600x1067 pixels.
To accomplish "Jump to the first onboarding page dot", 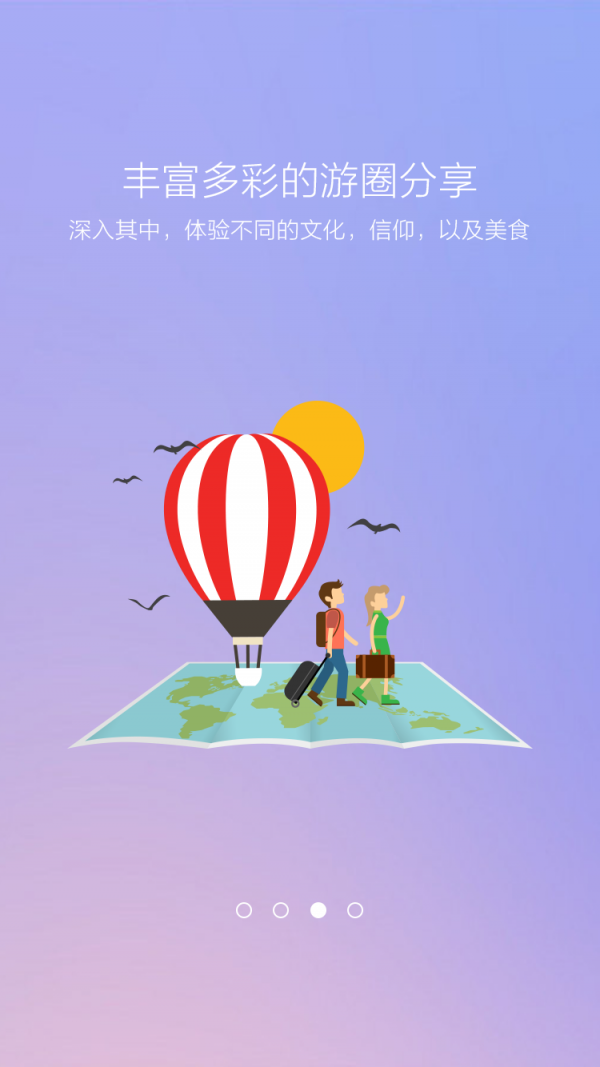I will pyautogui.click(x=244, y=910).
